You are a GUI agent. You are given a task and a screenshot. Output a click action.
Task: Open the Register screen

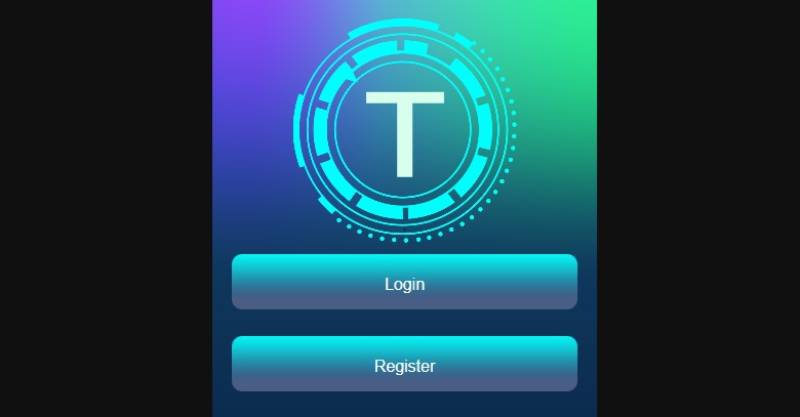[x=404, y=365]
